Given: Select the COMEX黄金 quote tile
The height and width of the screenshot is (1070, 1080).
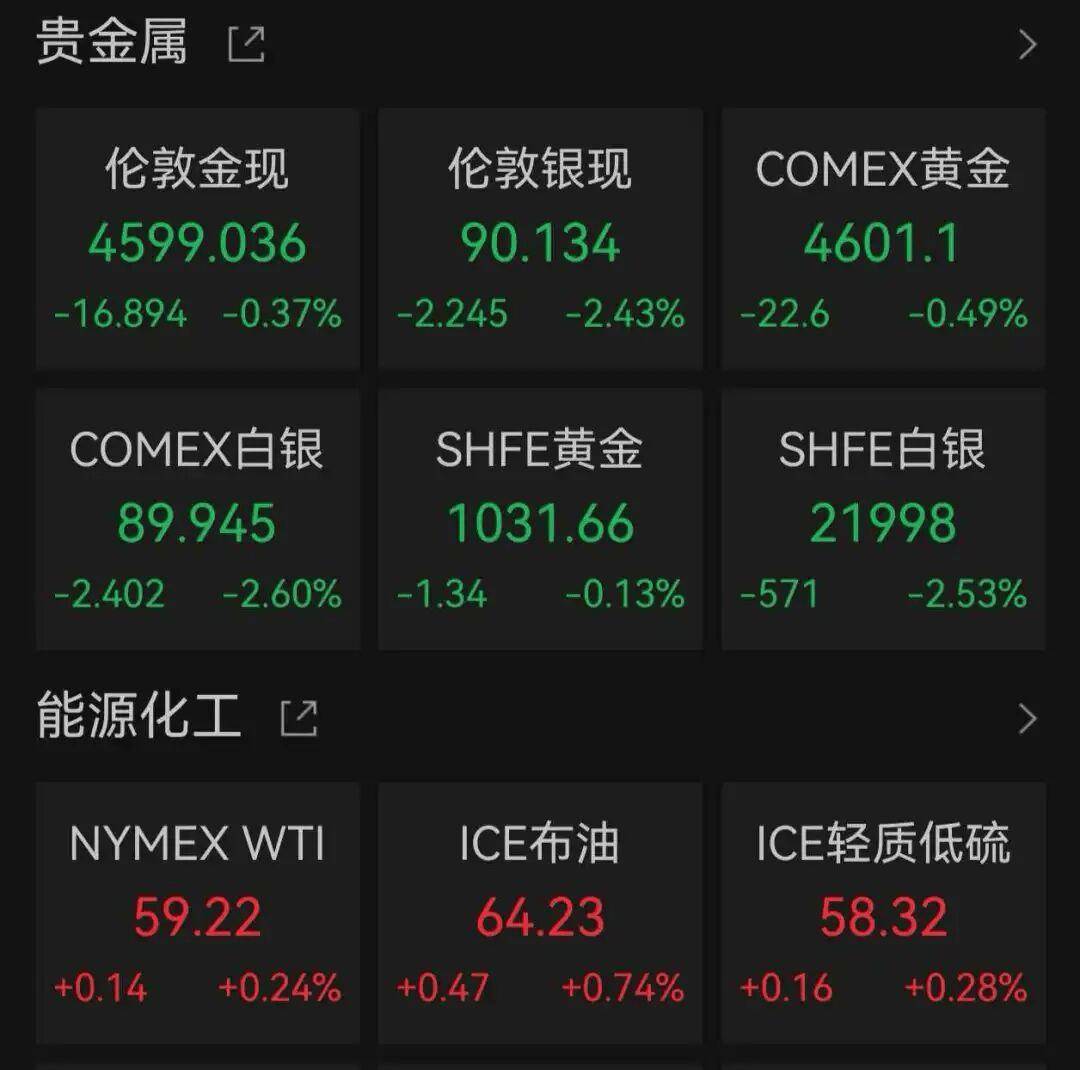Looking at the screenshot, I should 883,240.
